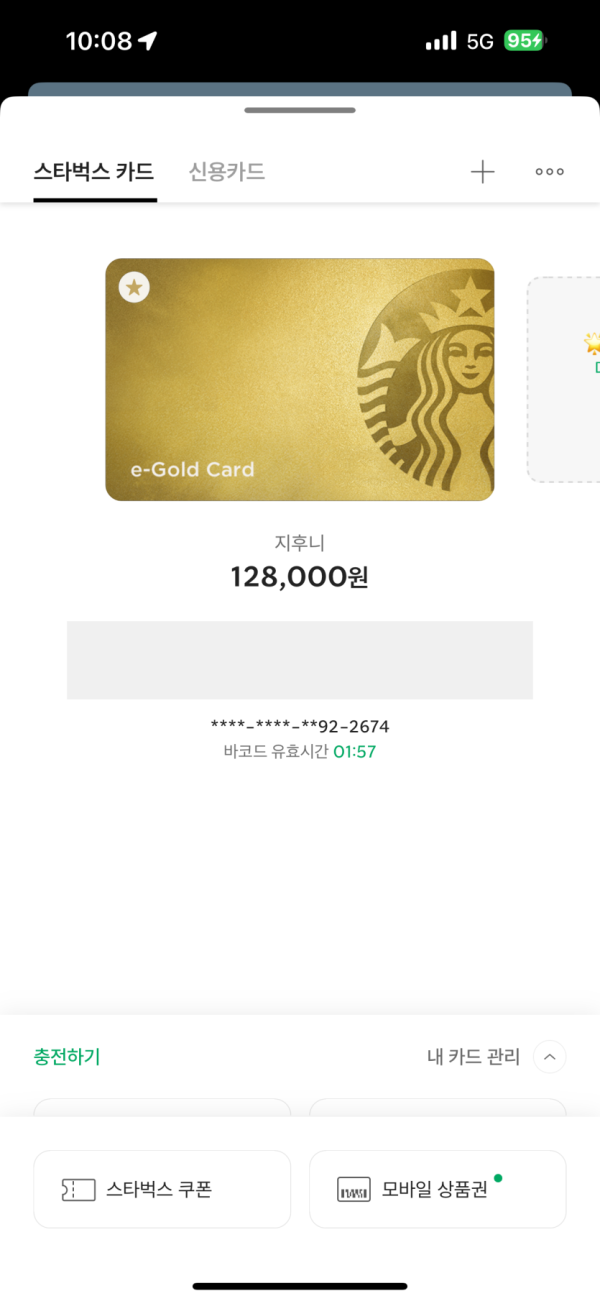The width and height of the screenshot is (600, 1301).
Task: Select the next card placeholder on right
Action: (565, 380)
